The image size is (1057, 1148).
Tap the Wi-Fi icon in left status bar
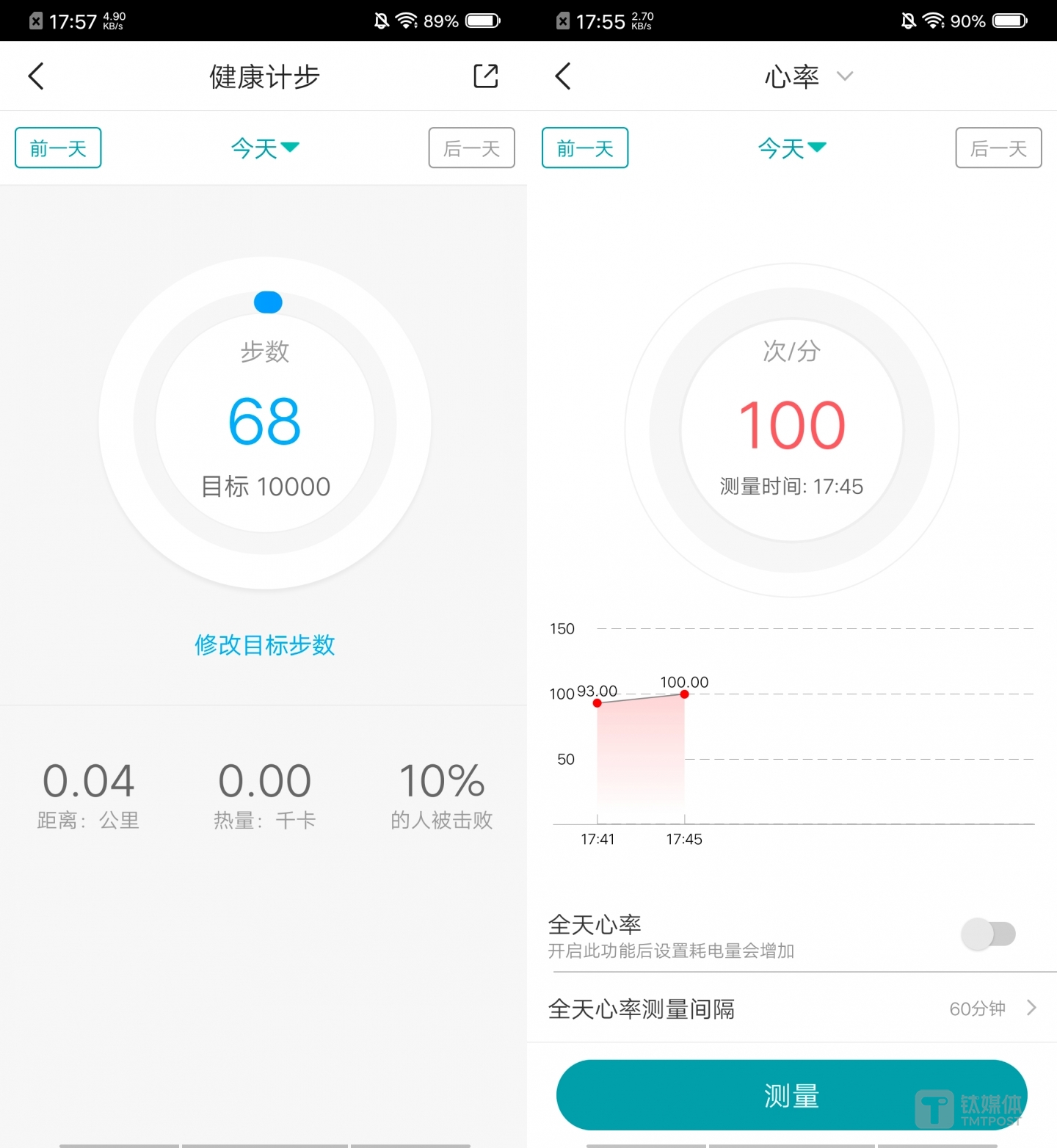(404, 21)
